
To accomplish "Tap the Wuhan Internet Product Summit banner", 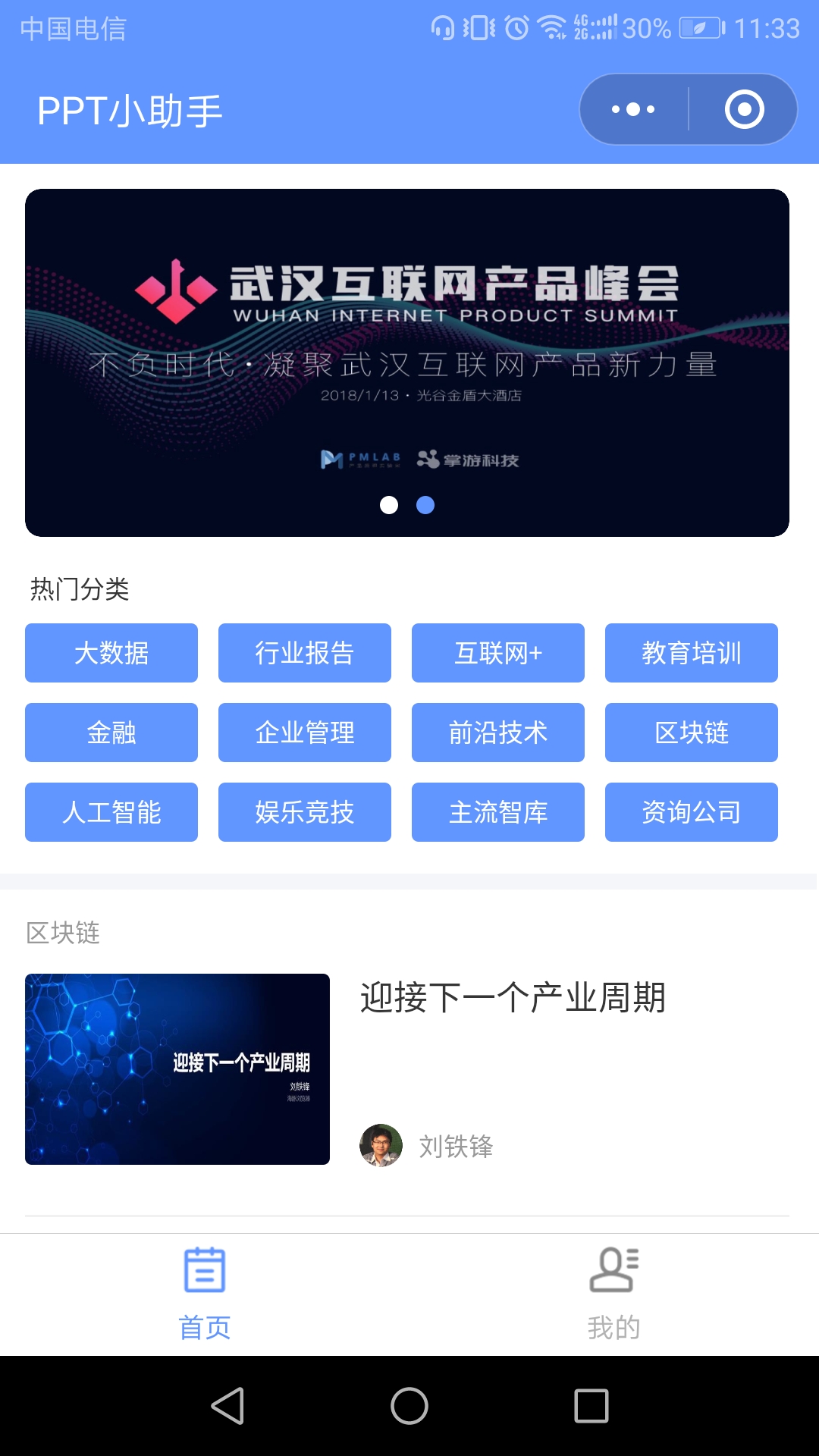I will 409,356.
